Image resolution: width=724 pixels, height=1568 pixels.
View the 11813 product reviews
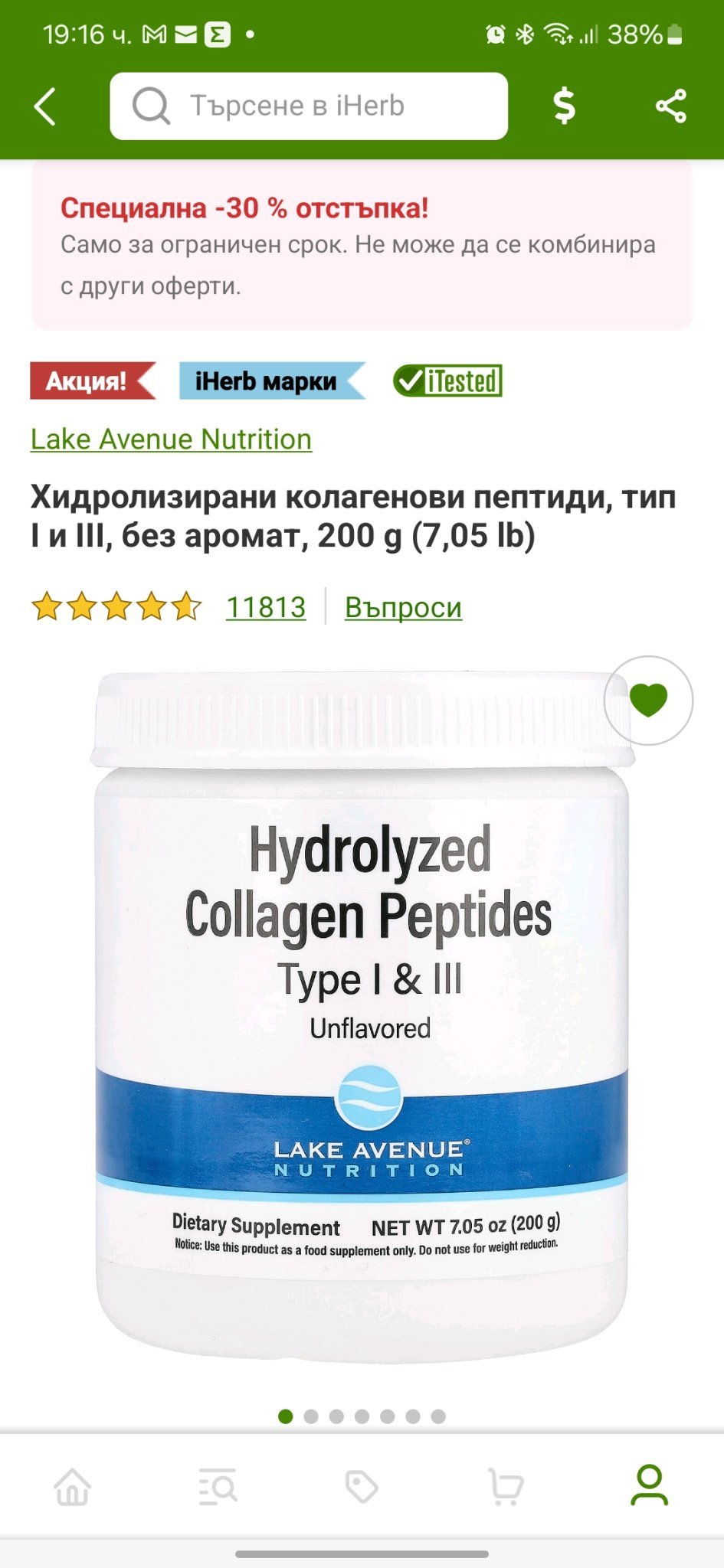(266, 607)
